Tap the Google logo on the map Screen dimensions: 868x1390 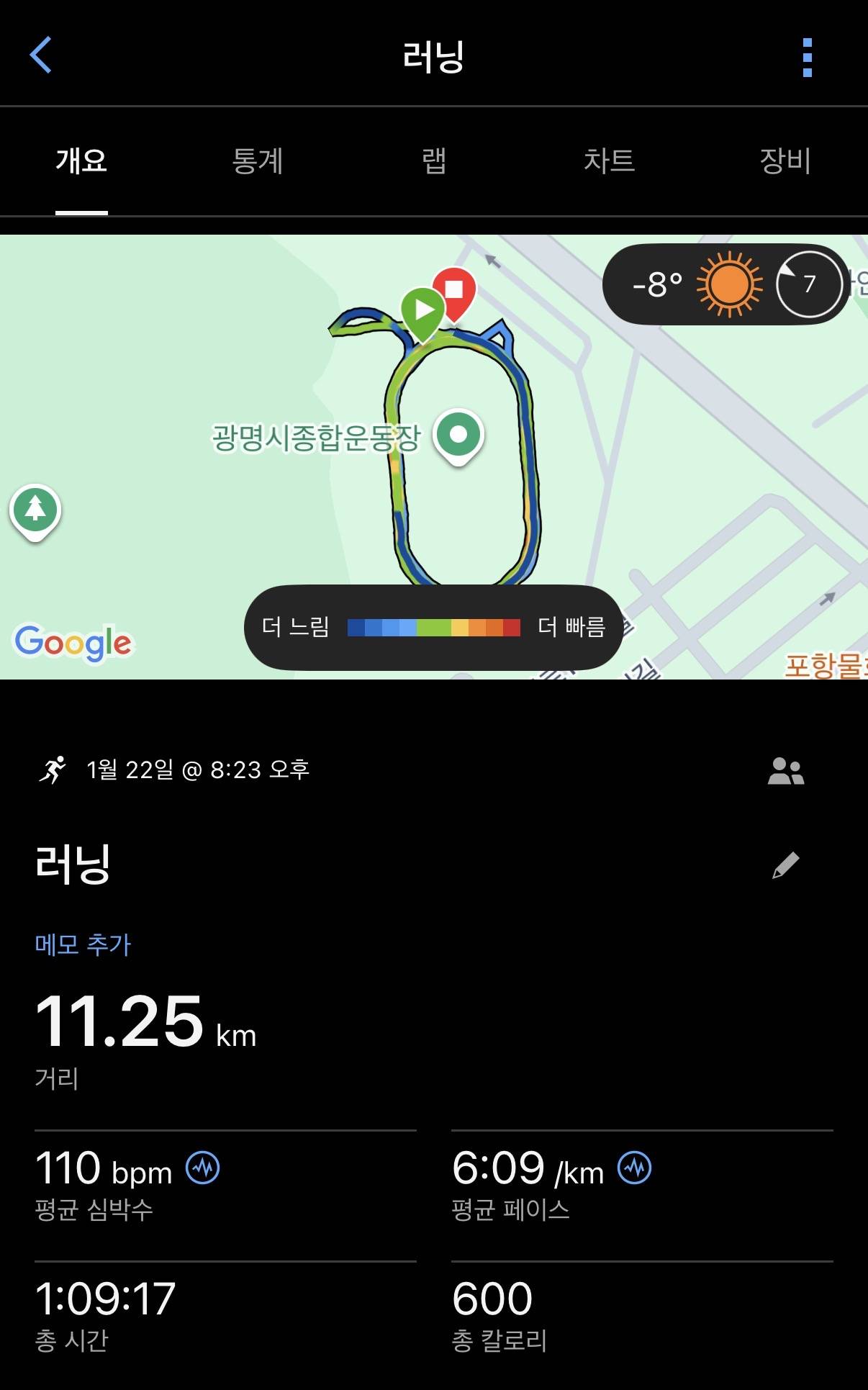(71, 643)
